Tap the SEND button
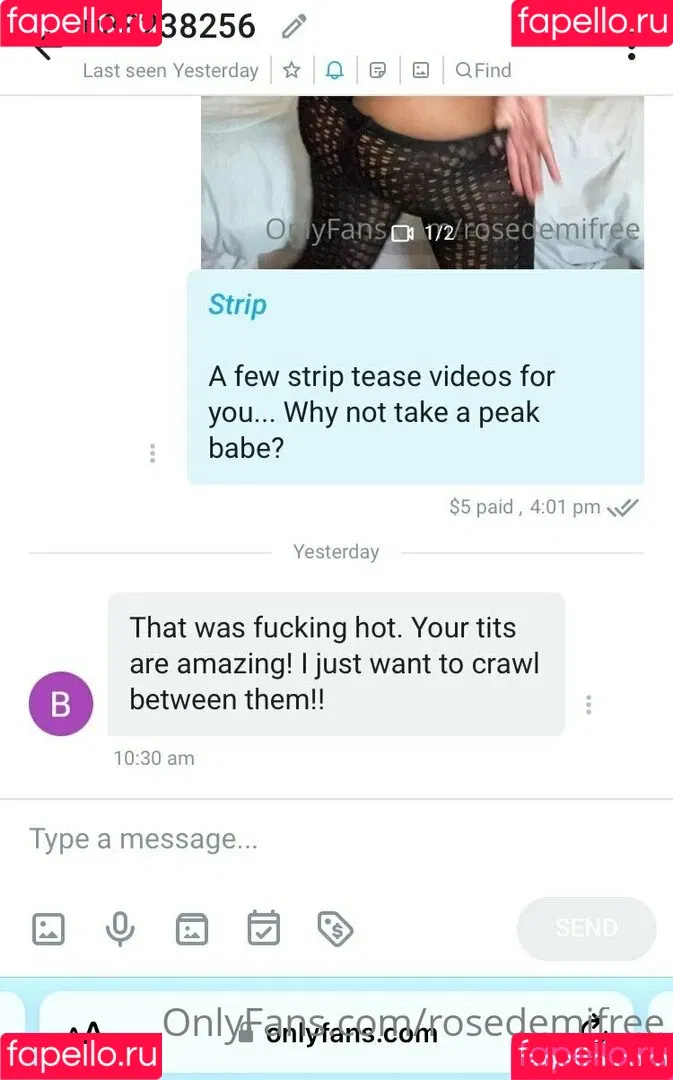This screenshot has width=673, height=1080. 586,929
